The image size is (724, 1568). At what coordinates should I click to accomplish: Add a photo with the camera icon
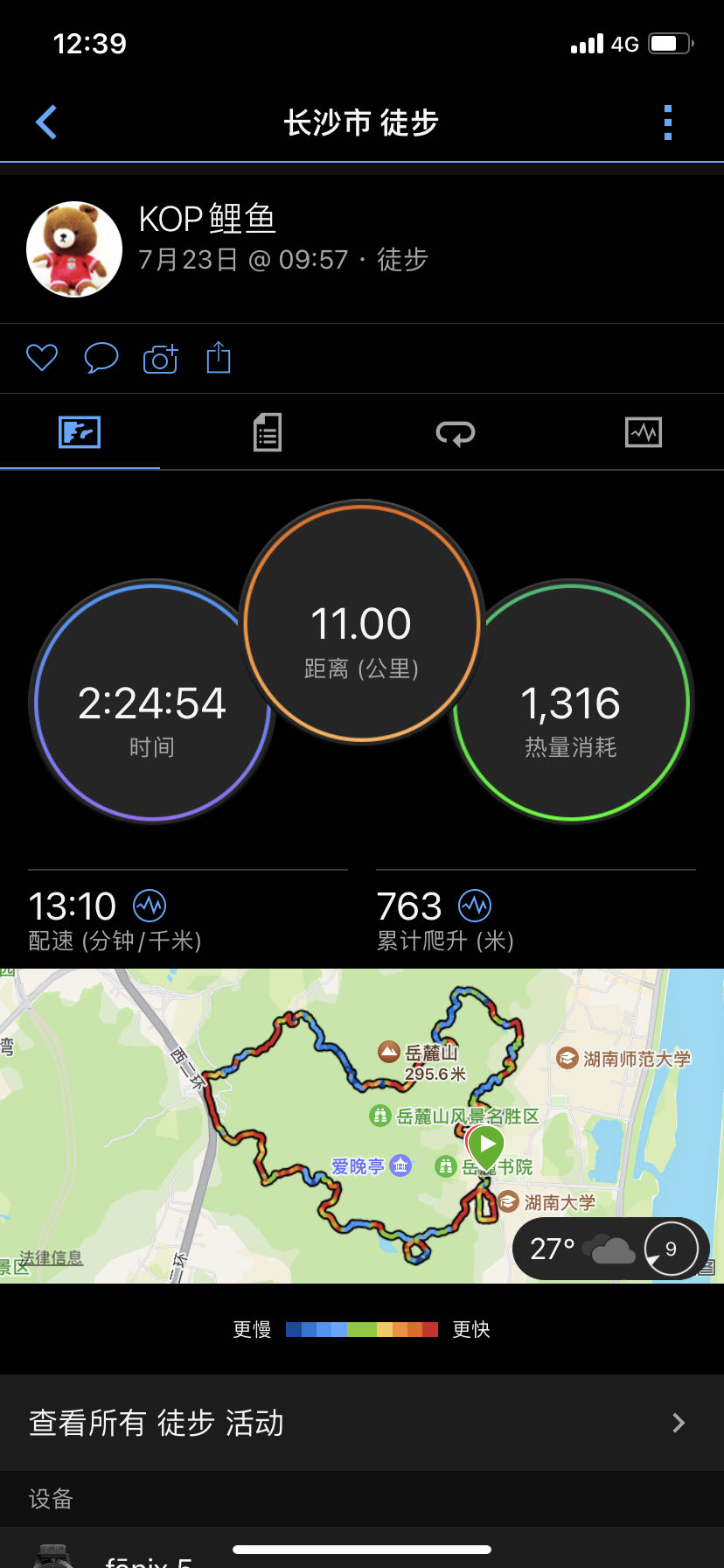pyautogui.click(x=160, y=359)
